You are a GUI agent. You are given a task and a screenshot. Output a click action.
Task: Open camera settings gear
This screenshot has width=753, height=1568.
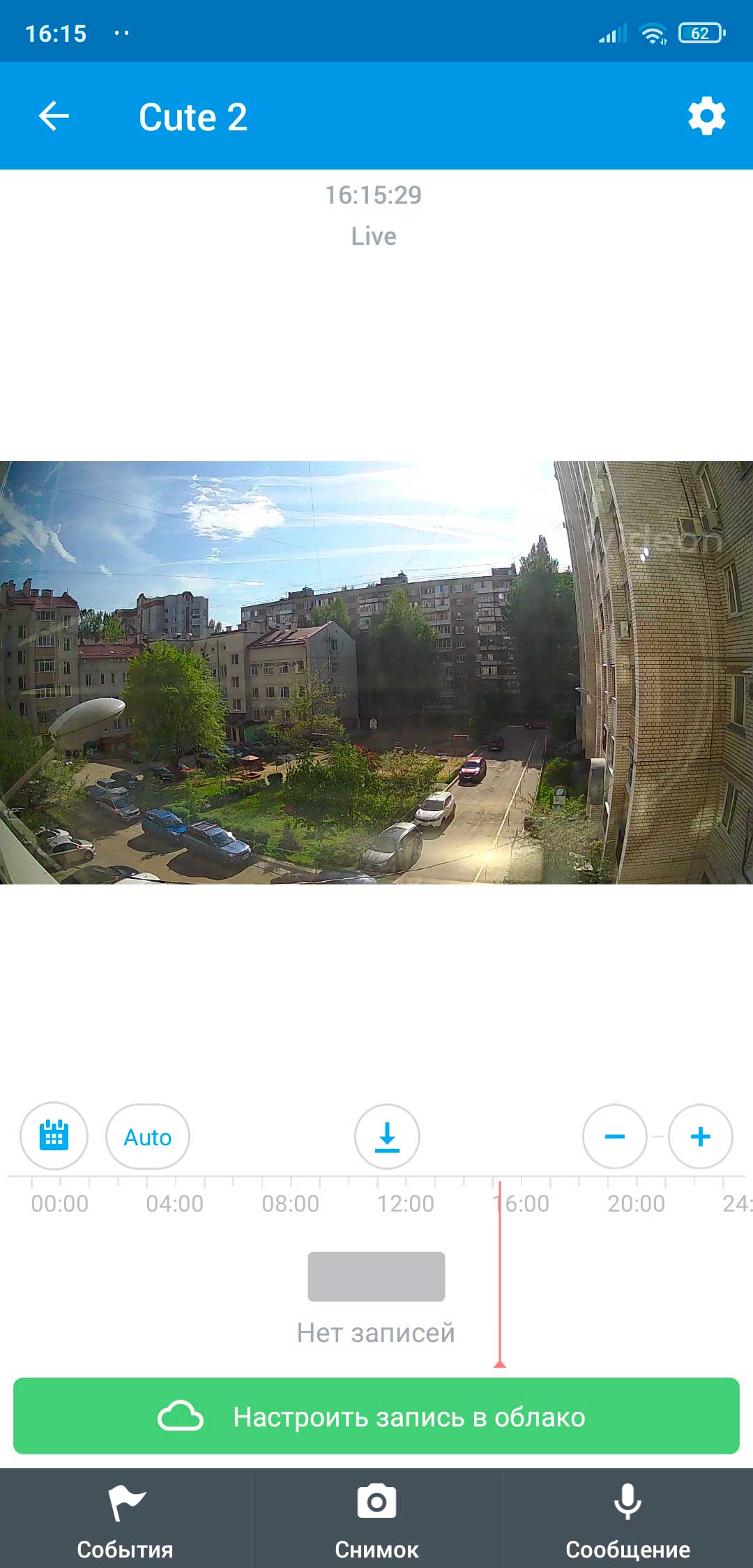click(x=706, y=116)
